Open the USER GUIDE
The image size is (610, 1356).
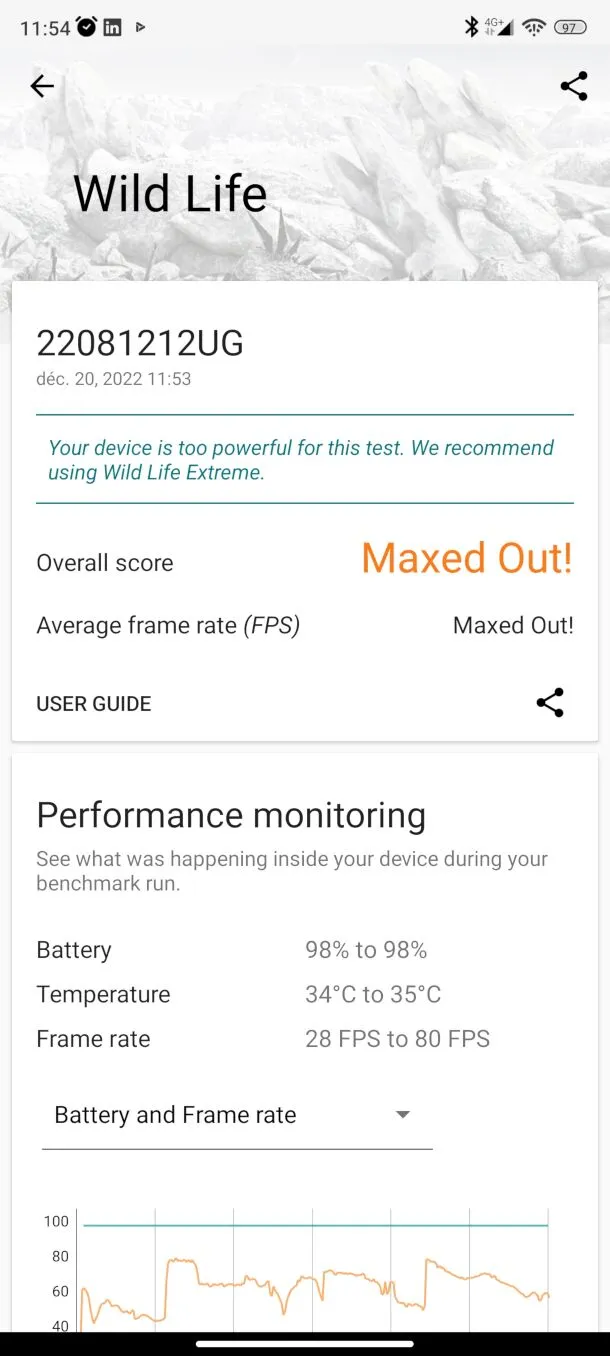pyautogui.click(x=94, y=704)
